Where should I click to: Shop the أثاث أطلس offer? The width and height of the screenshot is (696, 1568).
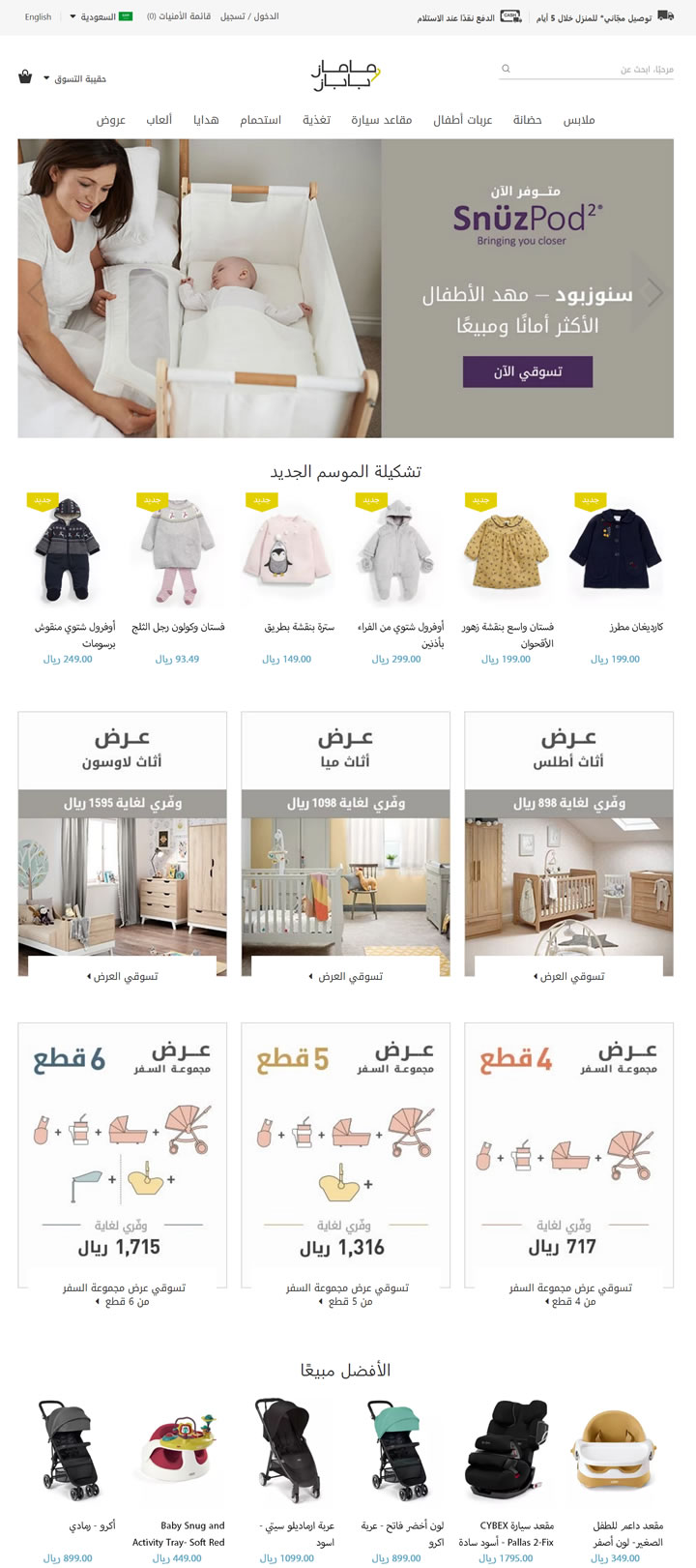(568, 976)
